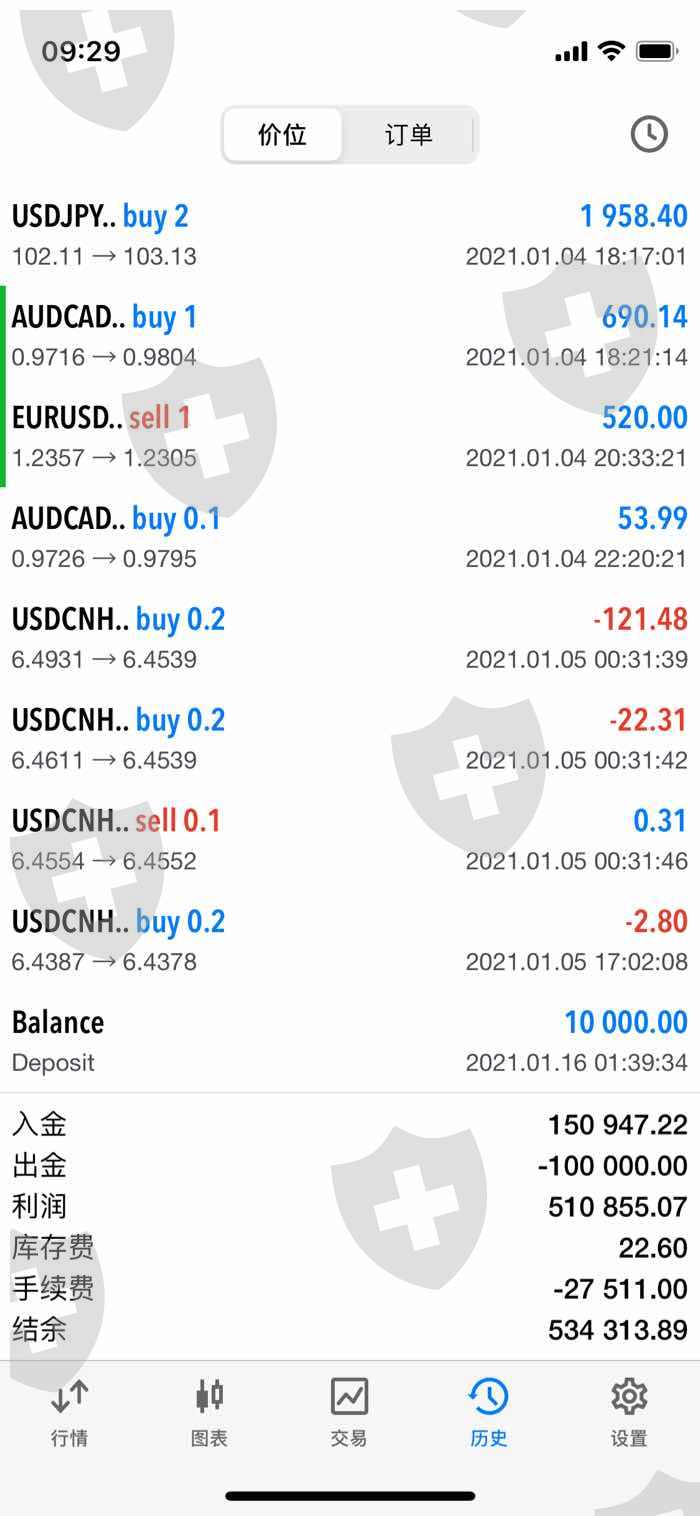Open the Balance Deposit 10 000.00 entry

pos(350,1042)
